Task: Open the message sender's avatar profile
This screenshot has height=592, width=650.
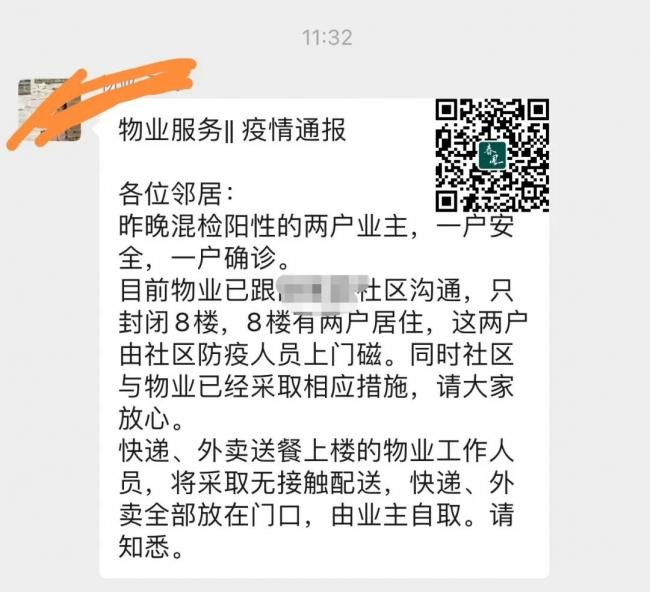Action: pos(48,110)
